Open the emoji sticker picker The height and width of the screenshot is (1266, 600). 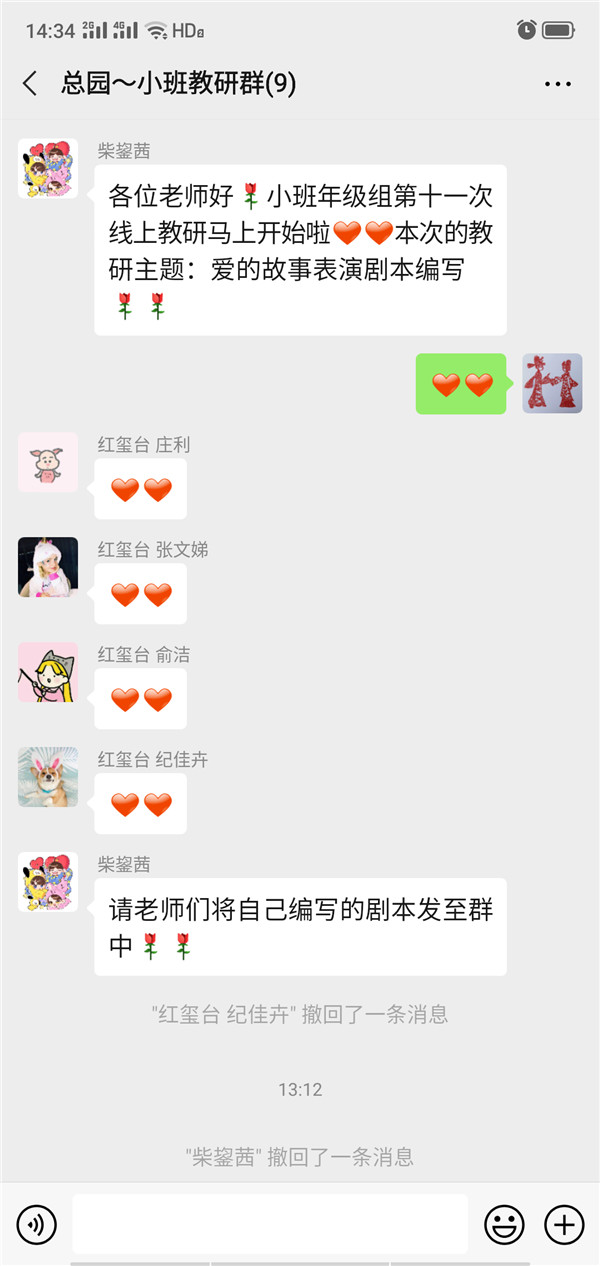pyautogui.click(x=504, y=1223)
